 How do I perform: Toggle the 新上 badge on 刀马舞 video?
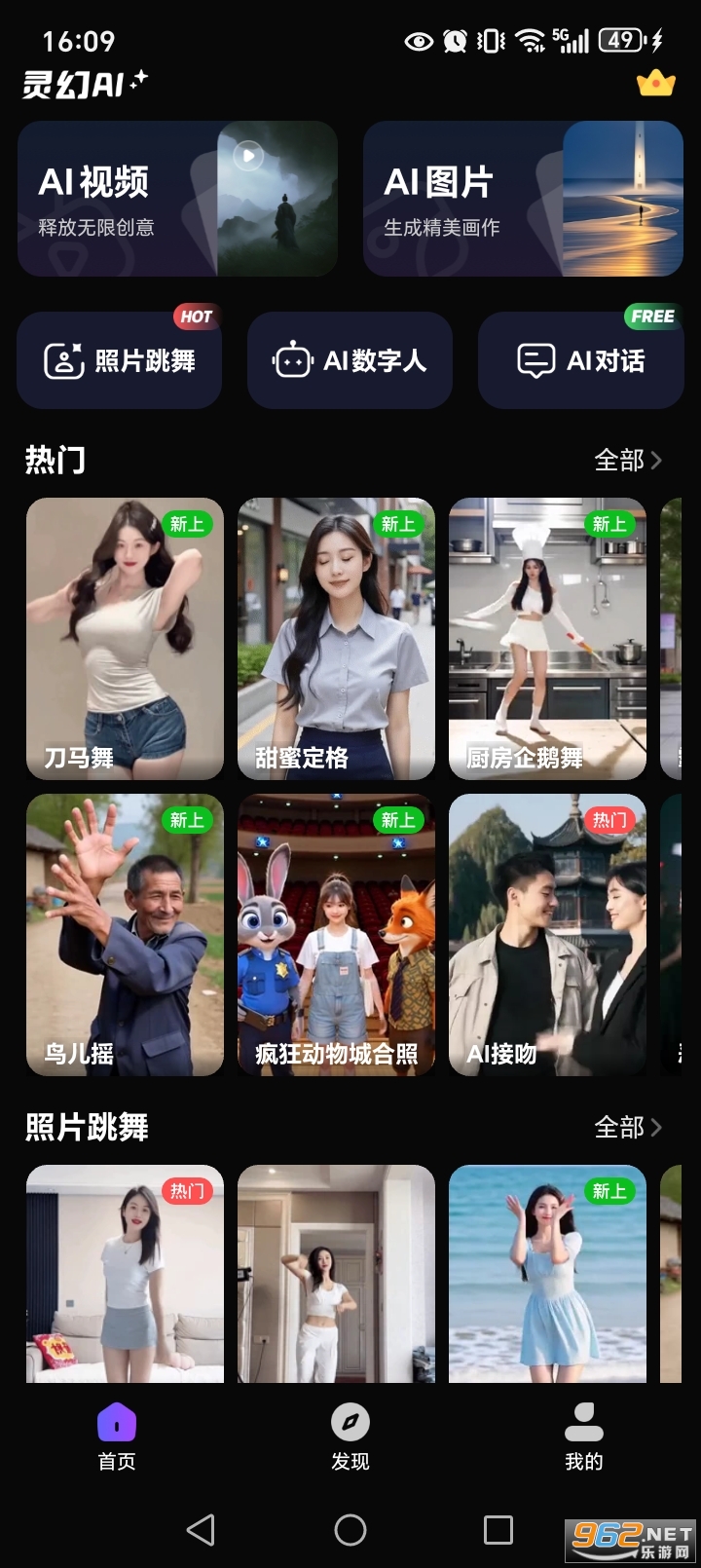[x=186, y=524]
